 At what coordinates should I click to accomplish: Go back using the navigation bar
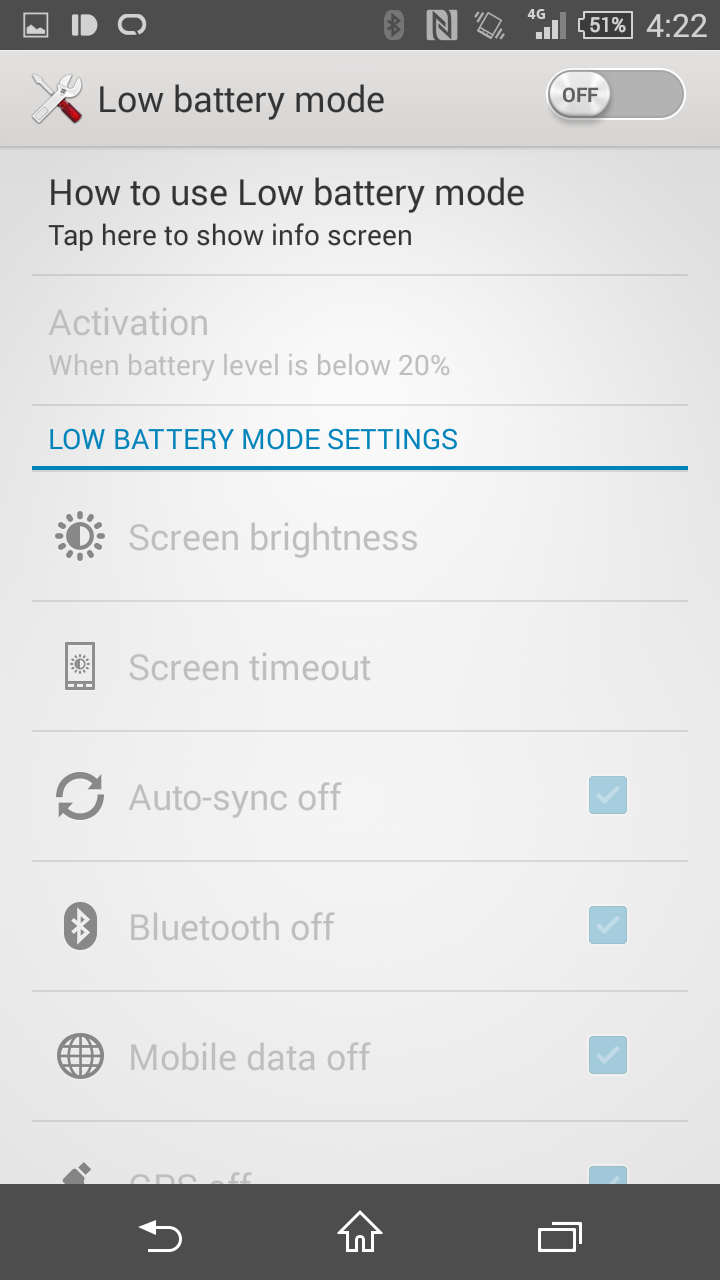click(160, 1237)
